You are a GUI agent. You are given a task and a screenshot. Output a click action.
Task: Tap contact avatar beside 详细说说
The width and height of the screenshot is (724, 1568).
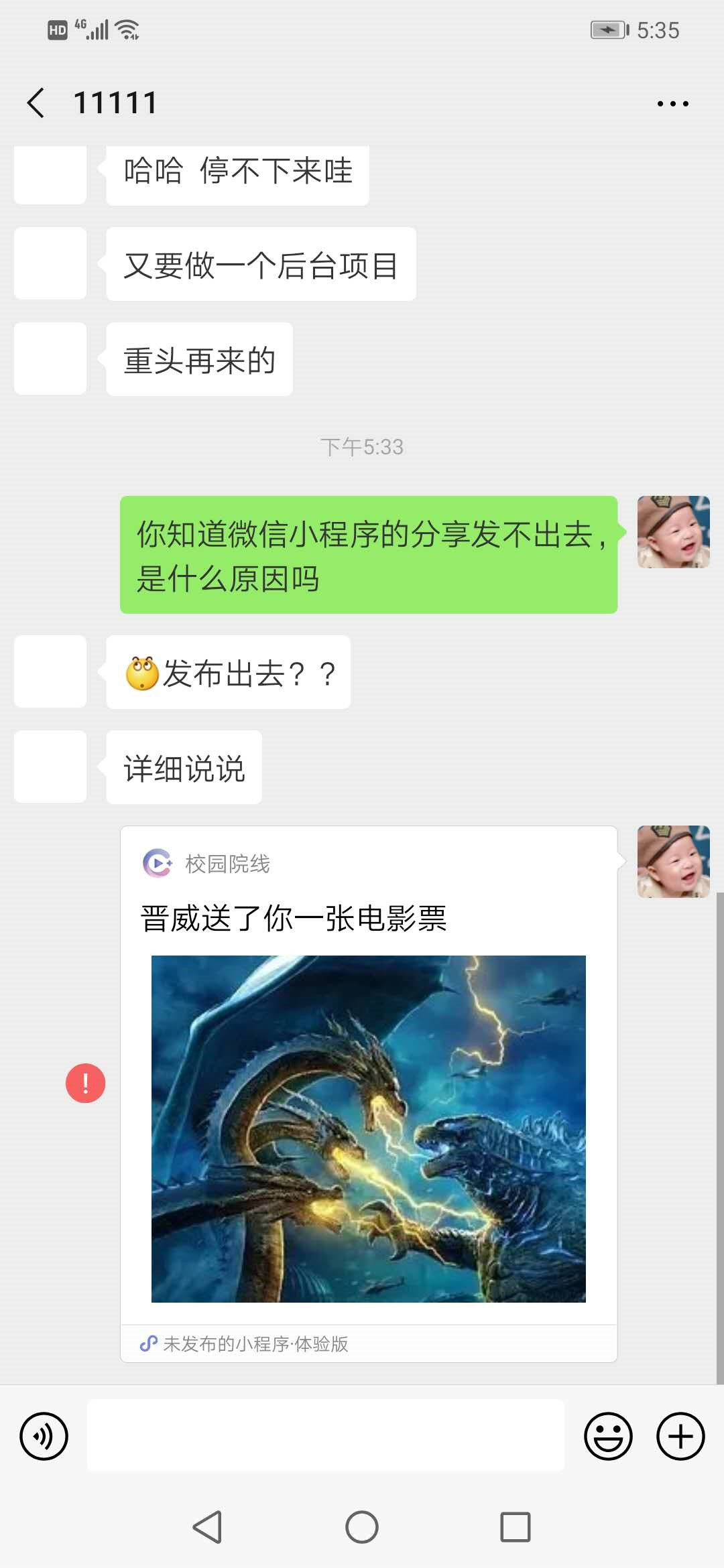pyautogui.click(x=50, y=766)
